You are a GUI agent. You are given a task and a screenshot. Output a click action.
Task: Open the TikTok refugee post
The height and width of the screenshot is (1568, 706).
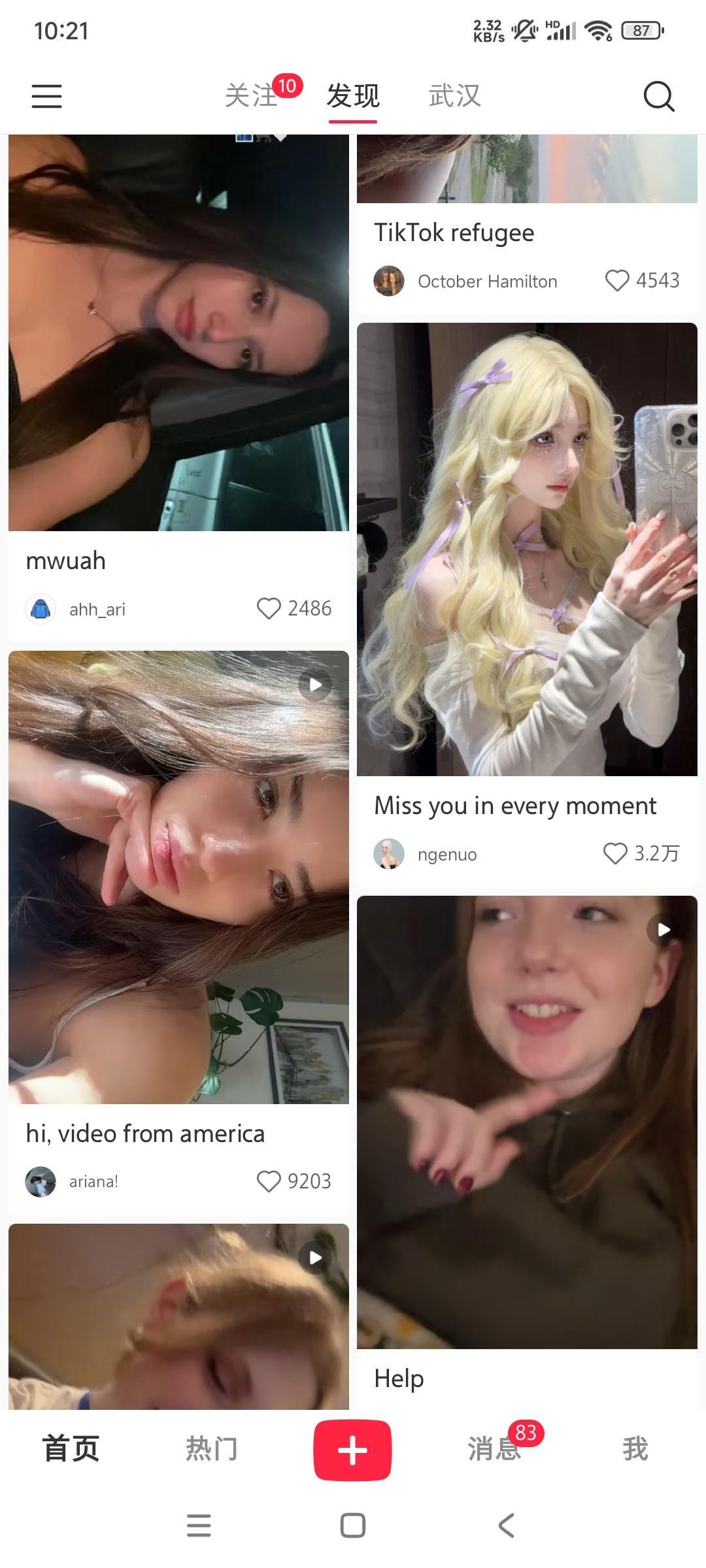tap(454, 233)
